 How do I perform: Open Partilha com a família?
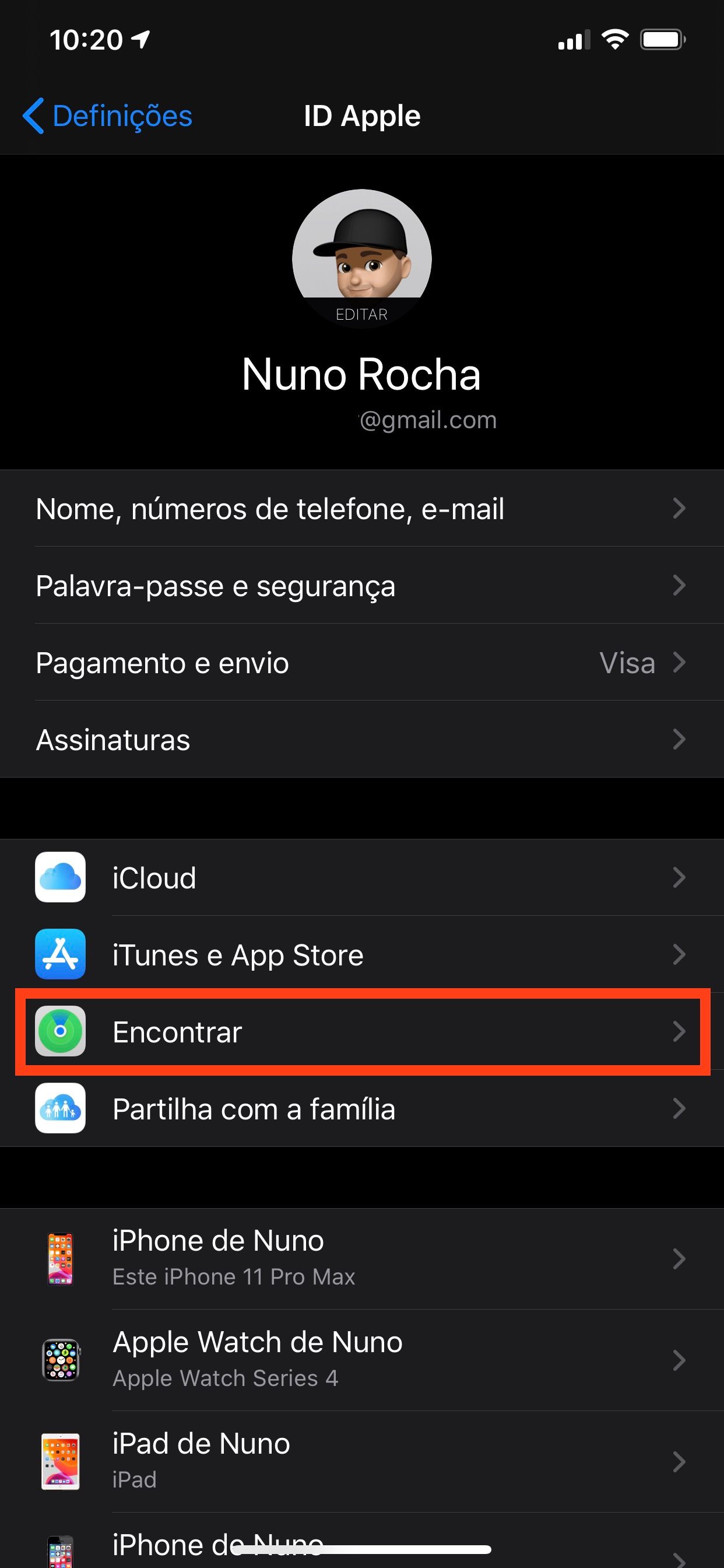pos(361,1108)
